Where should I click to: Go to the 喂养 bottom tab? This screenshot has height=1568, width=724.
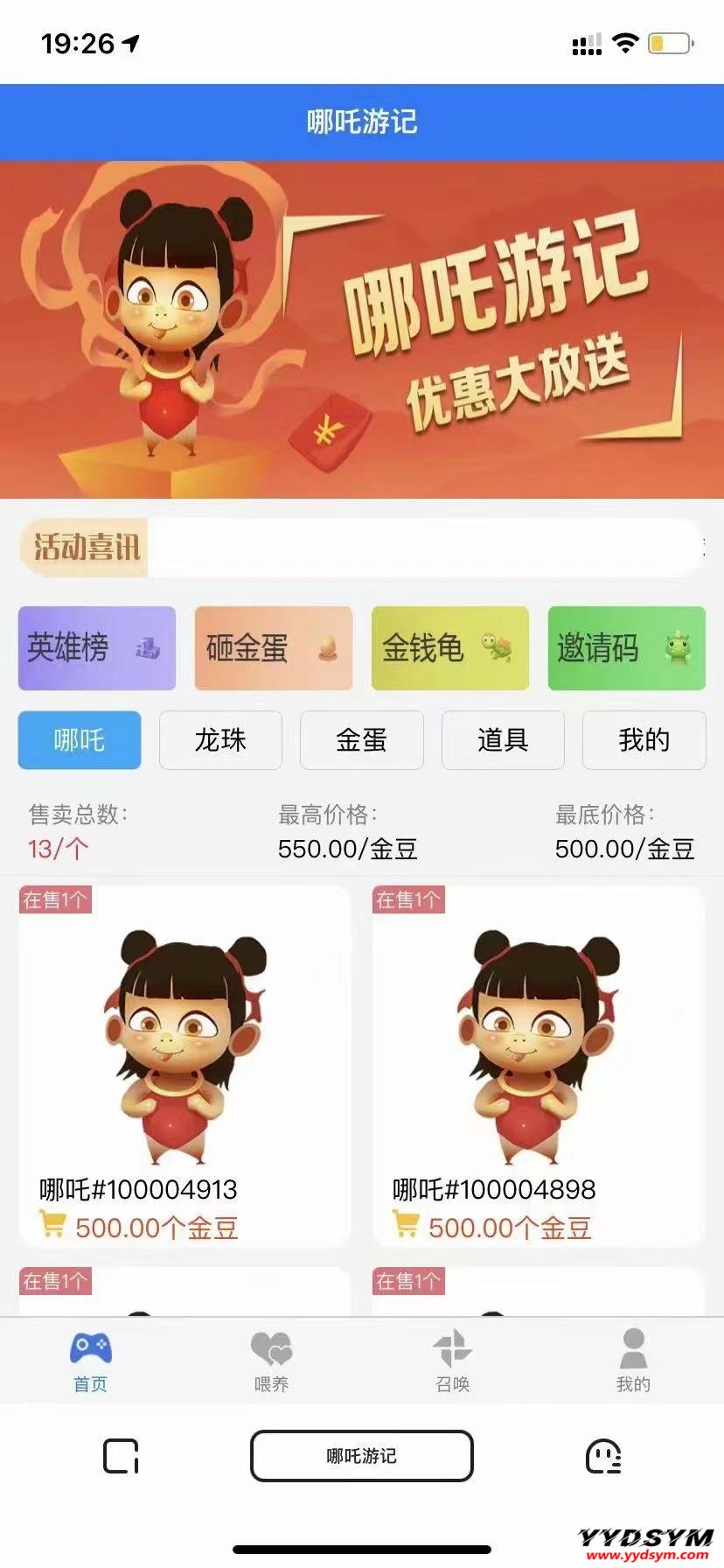(x=271, y=1361)
